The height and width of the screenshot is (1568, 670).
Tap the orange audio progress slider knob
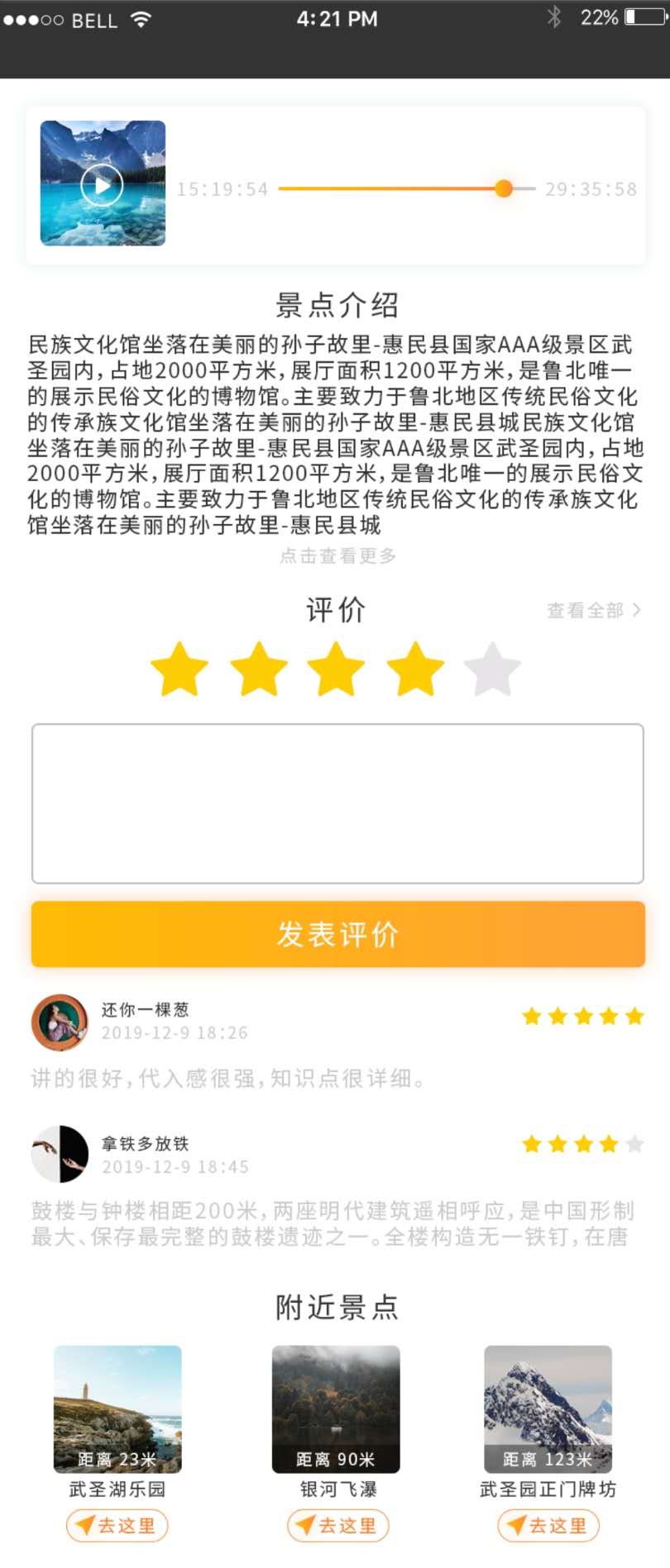click(504, 188)
